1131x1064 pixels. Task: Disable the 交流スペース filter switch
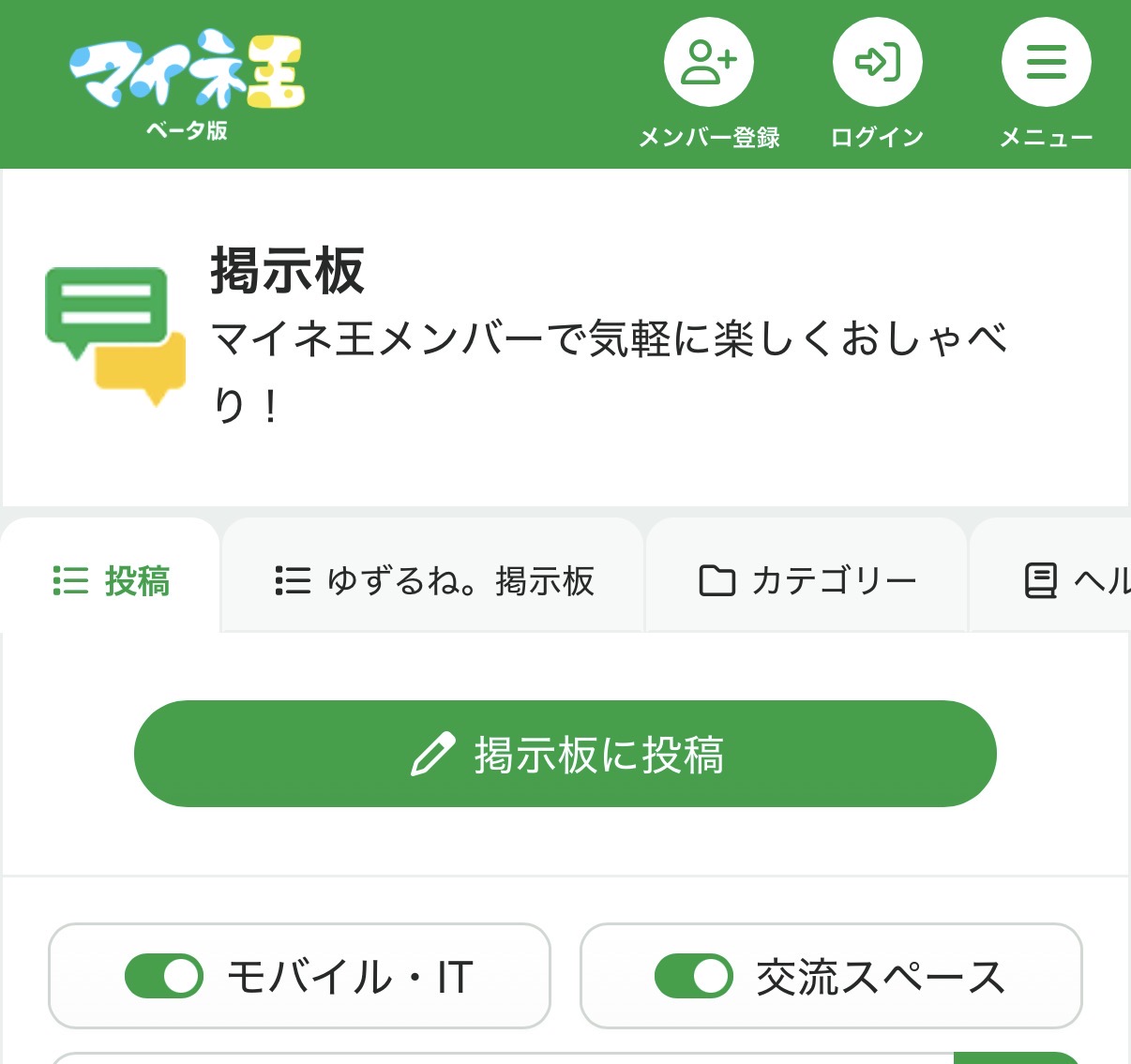(x=694, y=976)
